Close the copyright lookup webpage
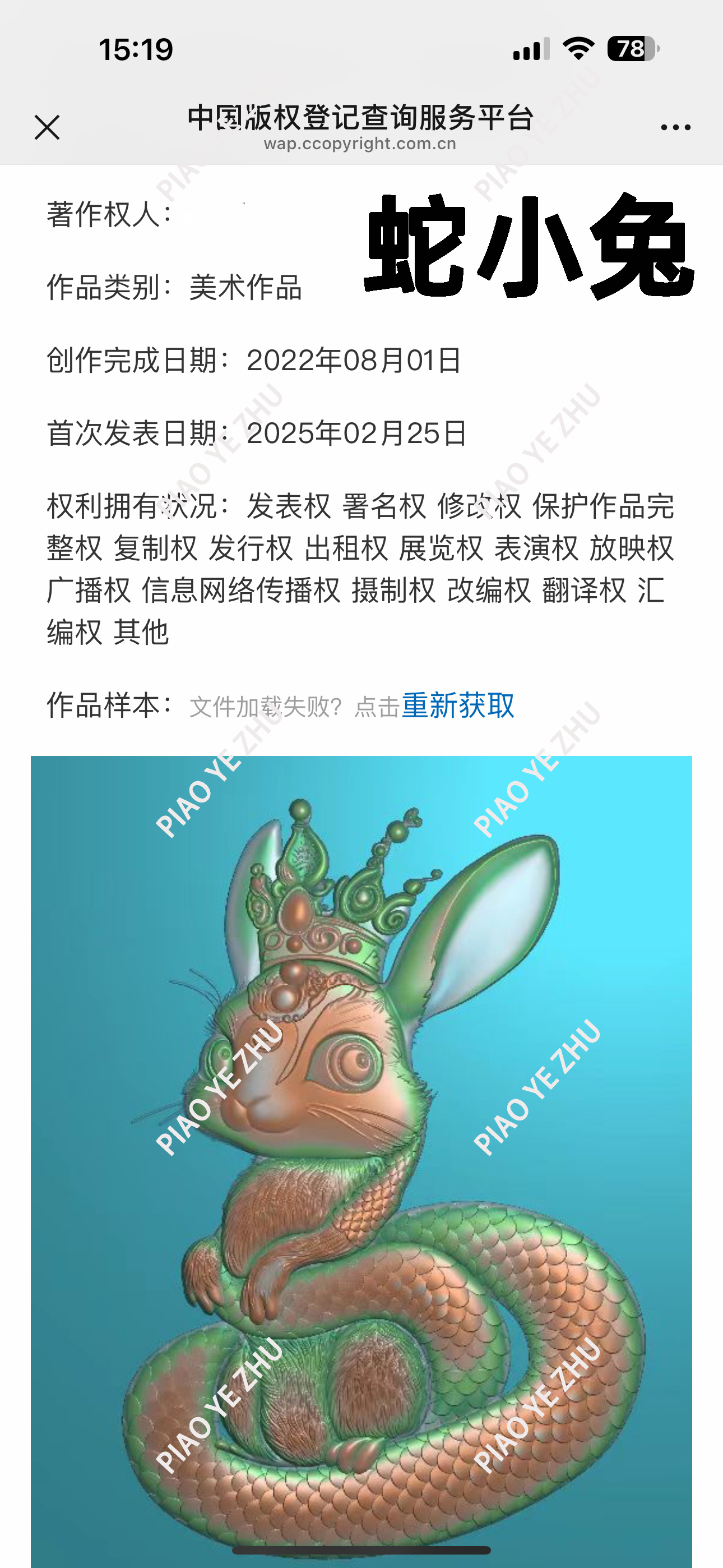 point(47,127)
